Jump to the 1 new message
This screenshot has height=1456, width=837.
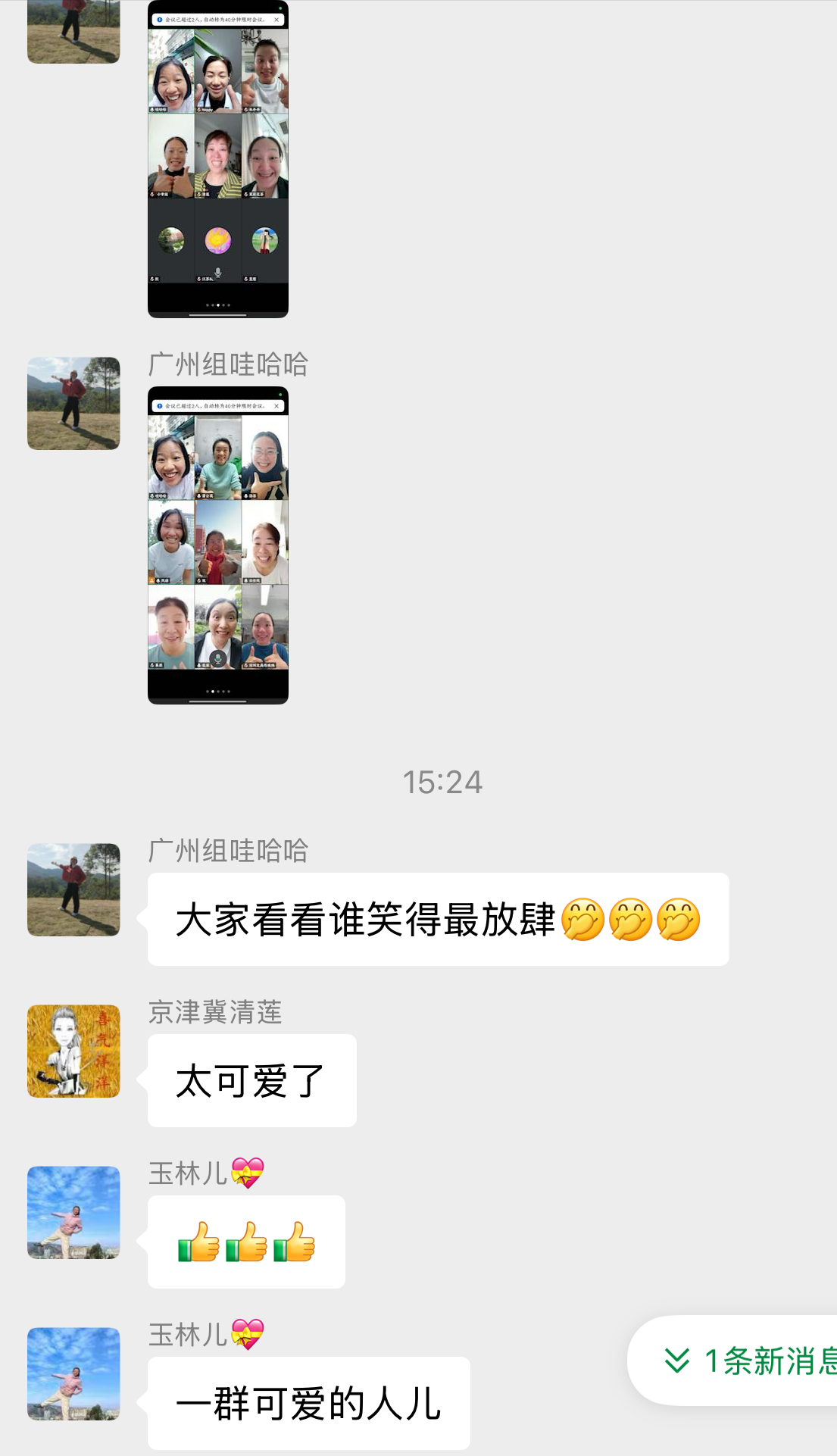[x=746, y=1361]
